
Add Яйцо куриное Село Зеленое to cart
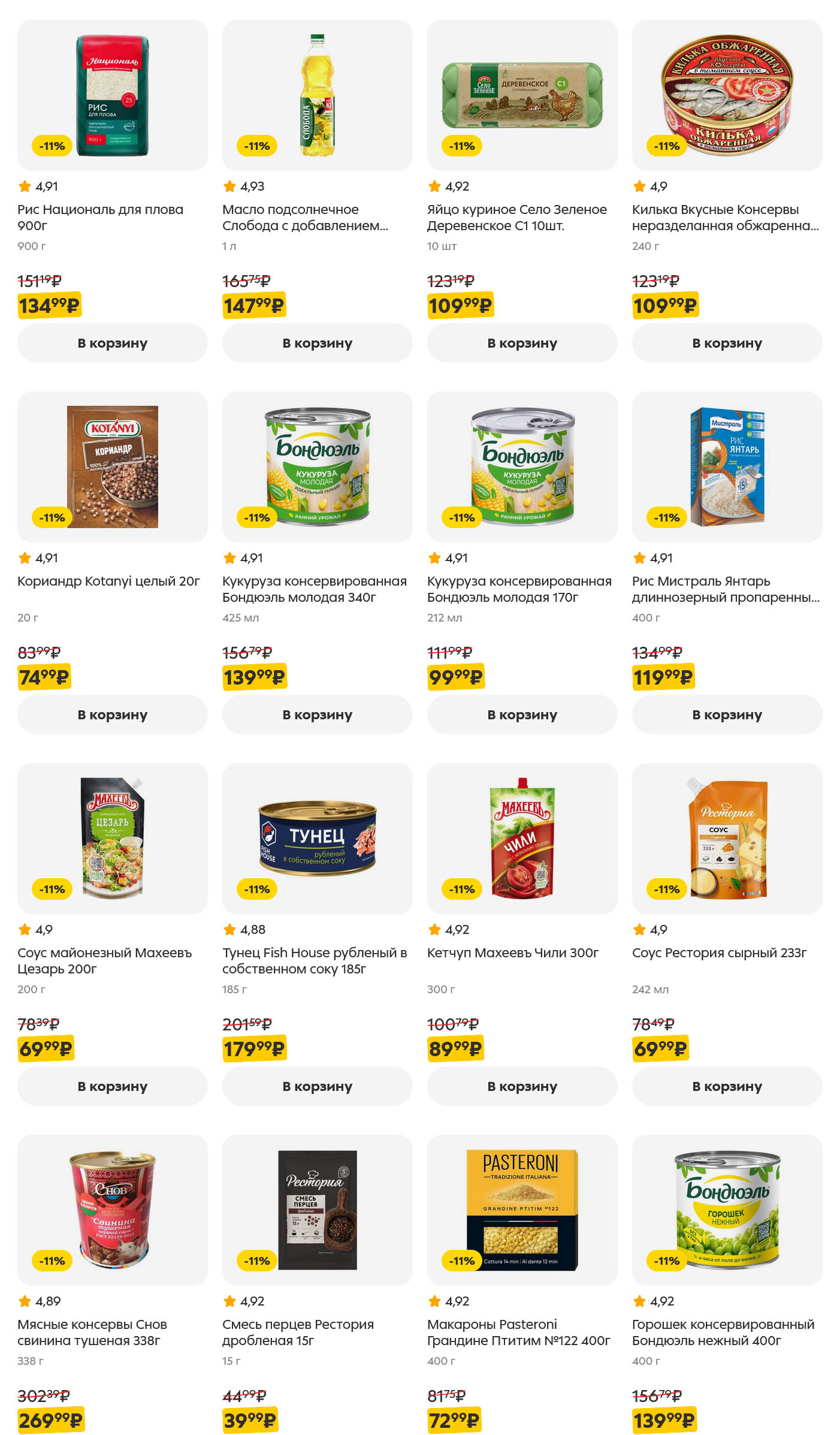522,343
